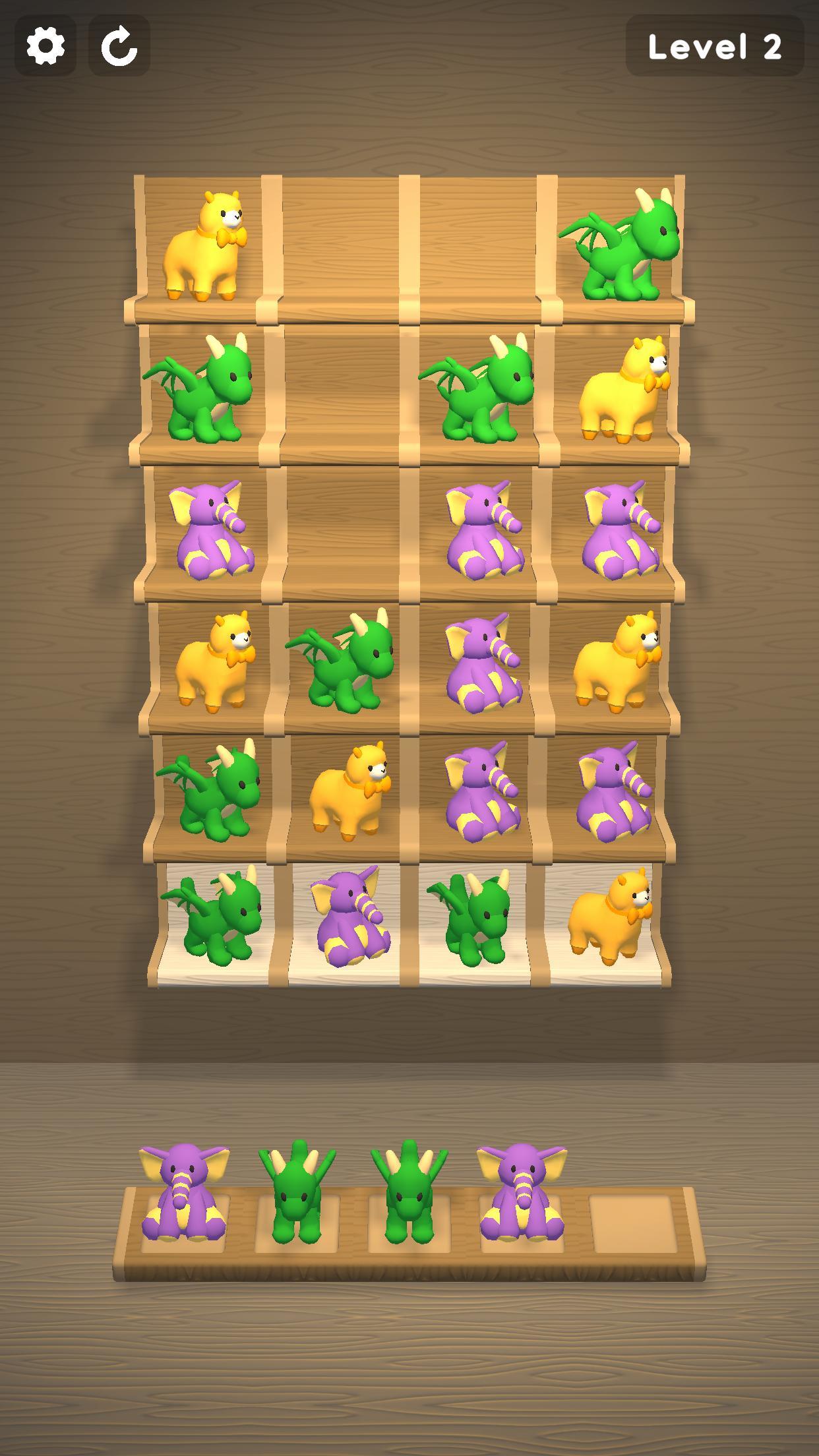The height and width of the screenshot is (1456, 819).
Task: Pick the white-shelf dragon beside the yellow llama
Action: click(x=473, y=918)
